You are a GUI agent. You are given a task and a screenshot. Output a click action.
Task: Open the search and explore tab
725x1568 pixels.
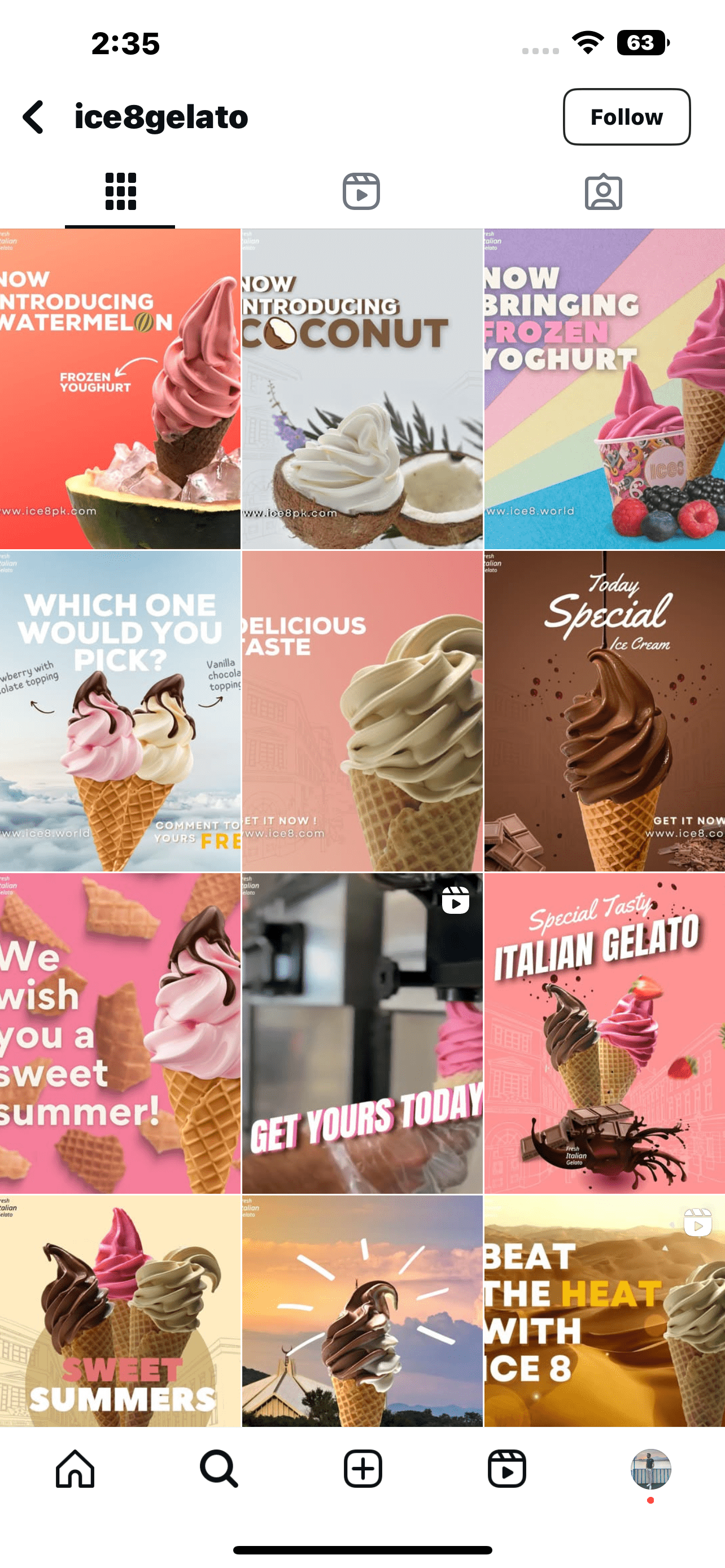[219, 1469]
